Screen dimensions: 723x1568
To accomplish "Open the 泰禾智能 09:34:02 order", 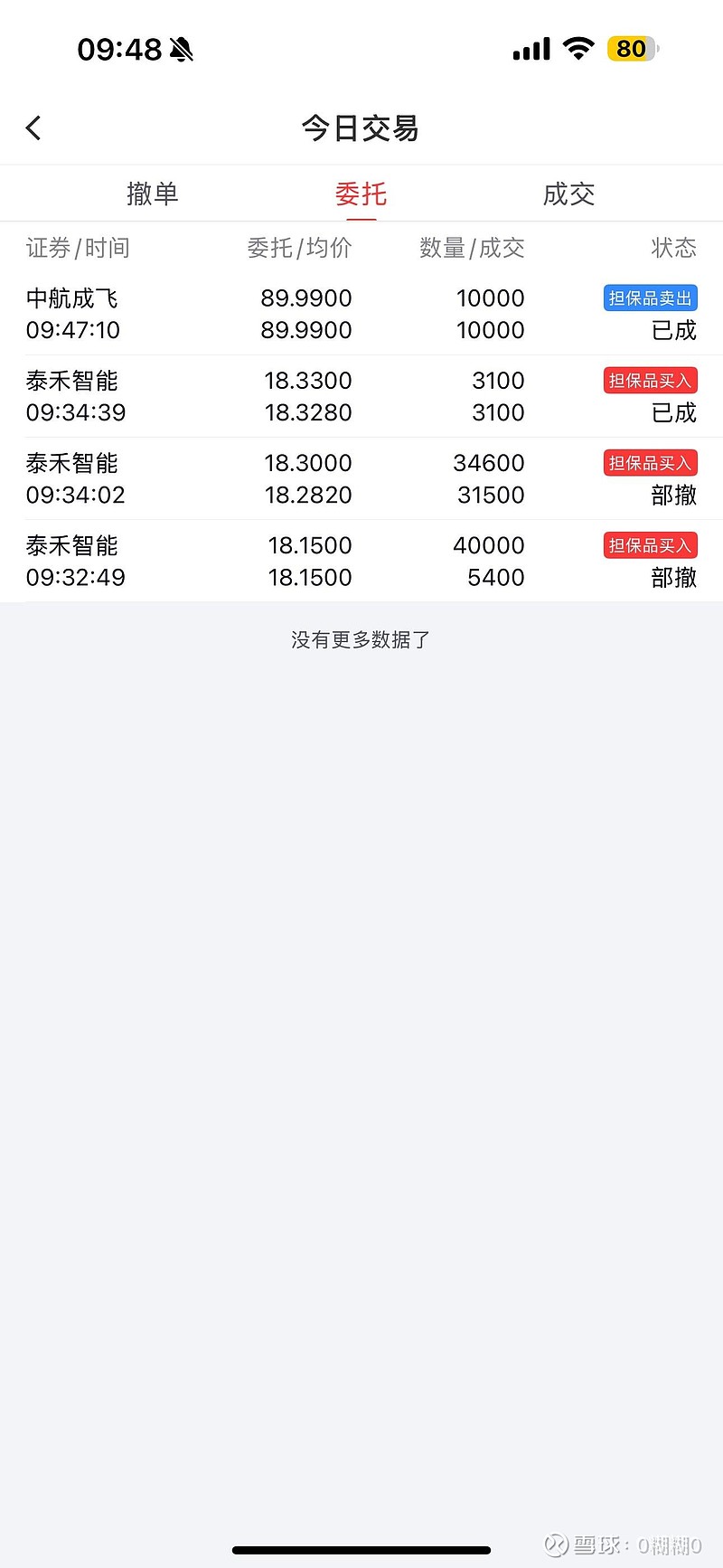I will point(361,478).
